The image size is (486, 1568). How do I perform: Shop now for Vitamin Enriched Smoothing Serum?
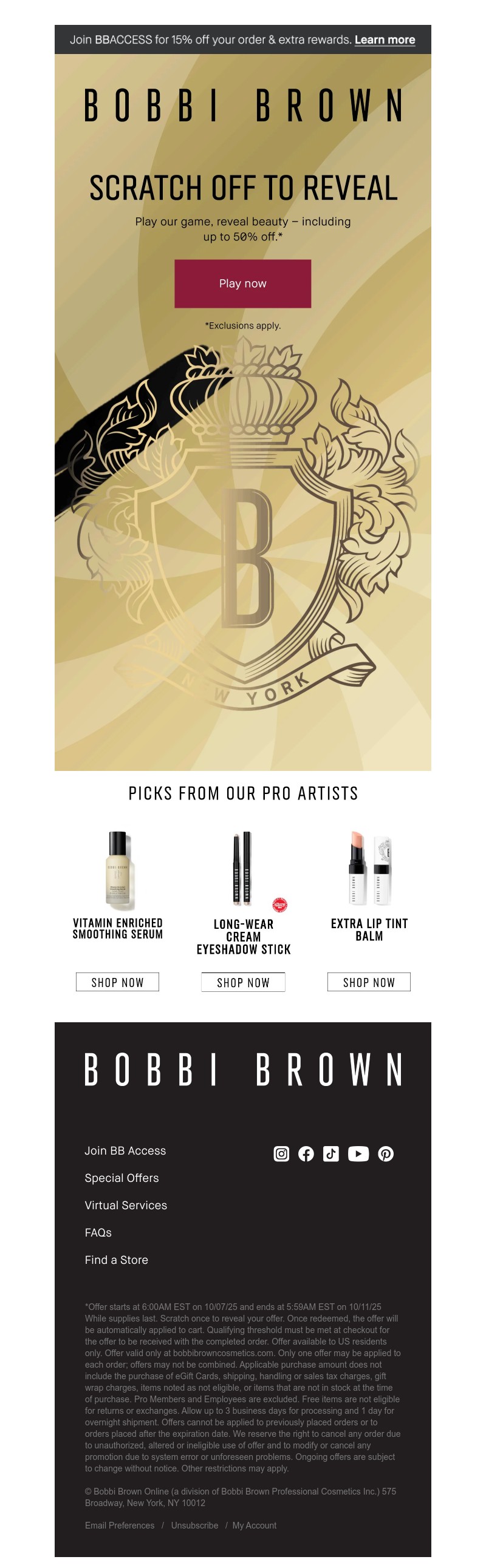coord(117,982)
